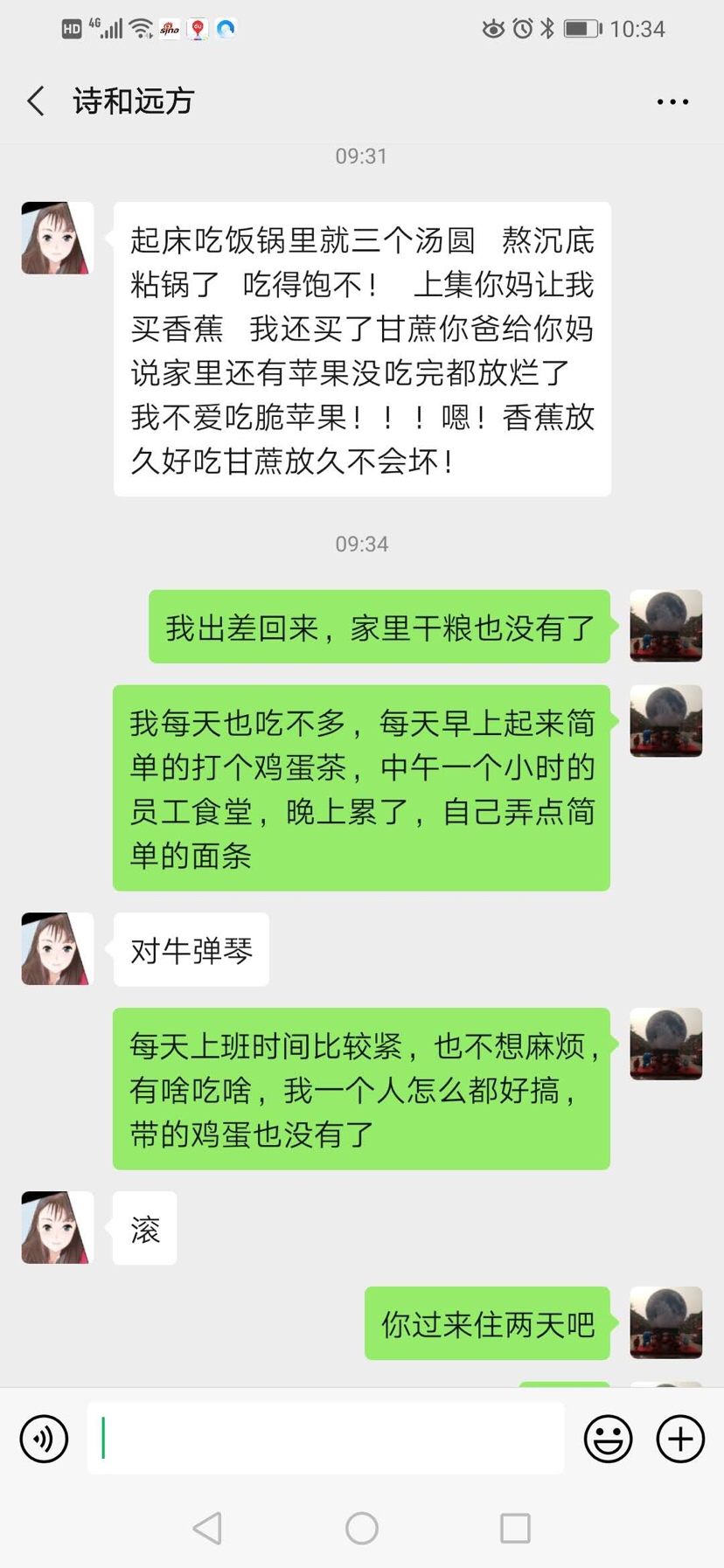
Task: Open the emoji sticker panel
Action: coord(608,1438)
